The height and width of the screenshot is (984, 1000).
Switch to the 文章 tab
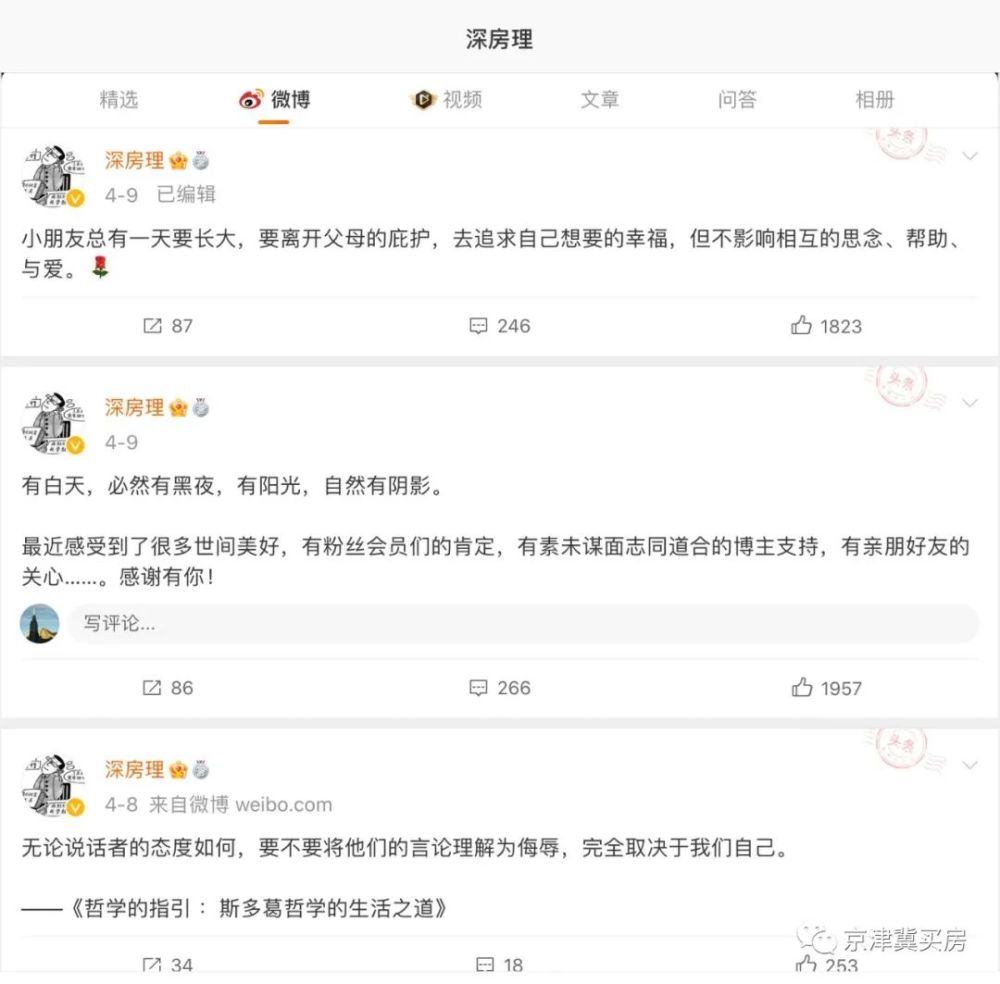600,99
